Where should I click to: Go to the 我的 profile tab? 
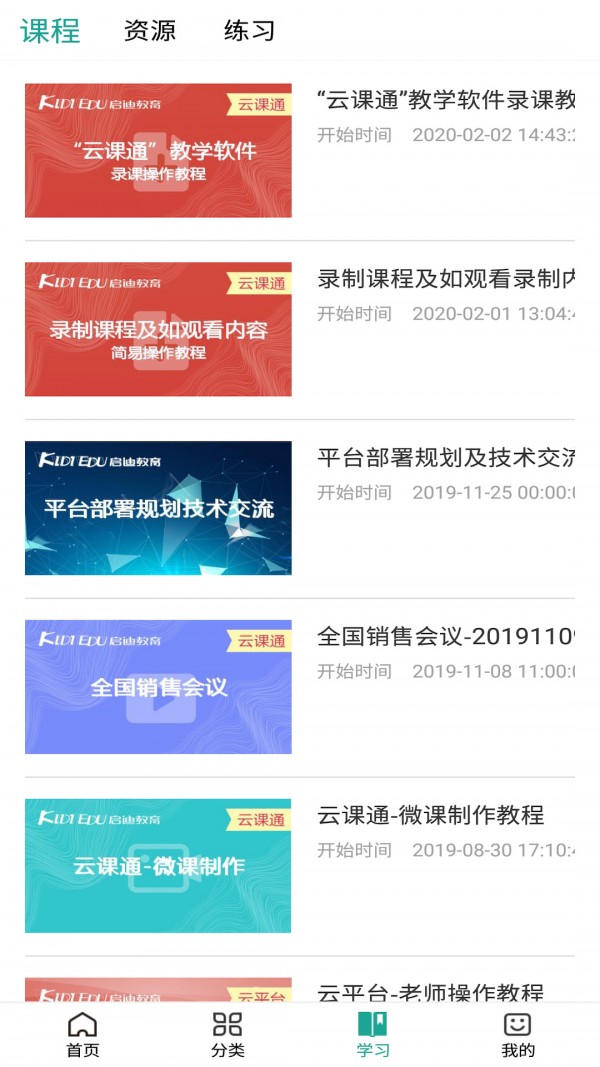coord(517,1035)
